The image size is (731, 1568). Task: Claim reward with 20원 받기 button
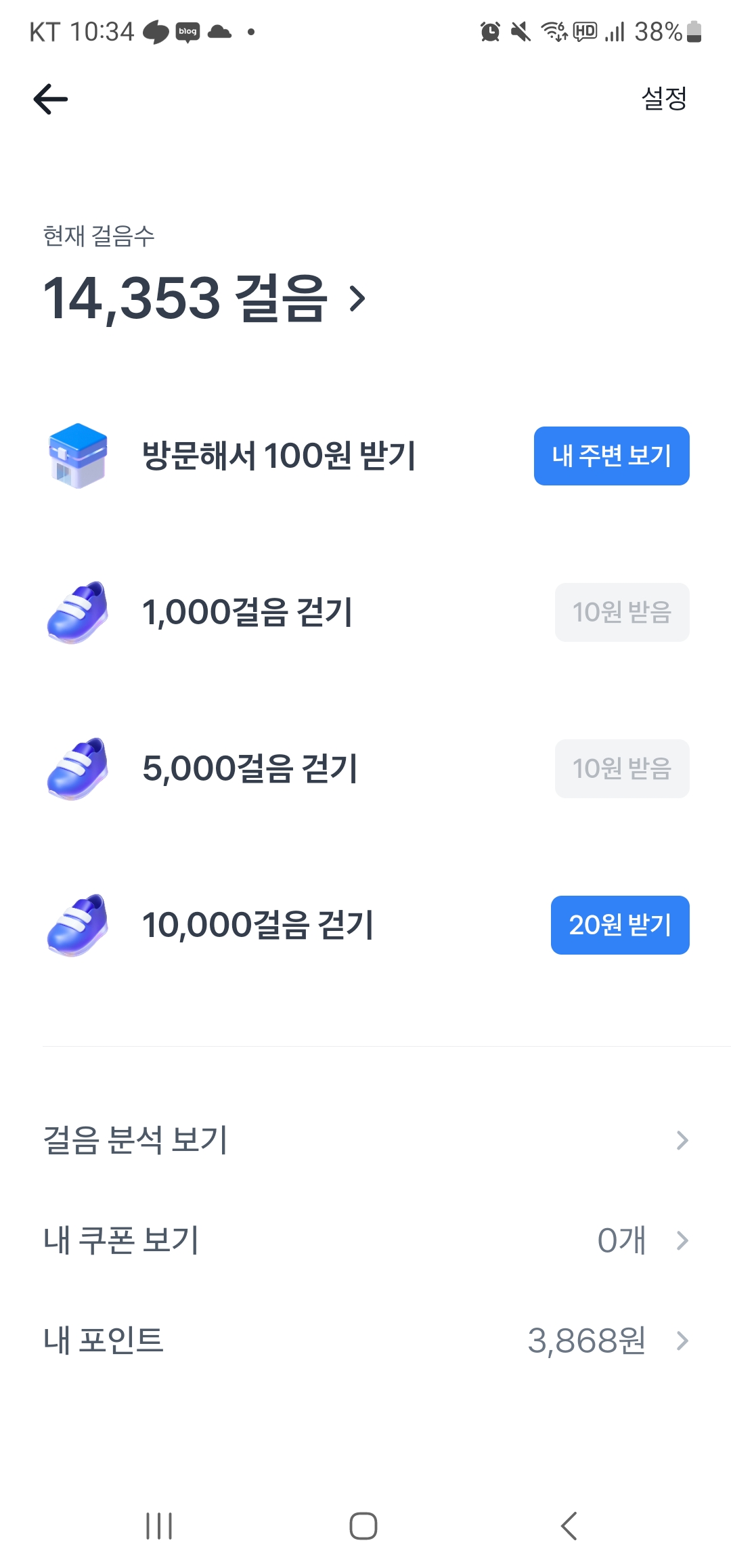[x=620, y=925]
